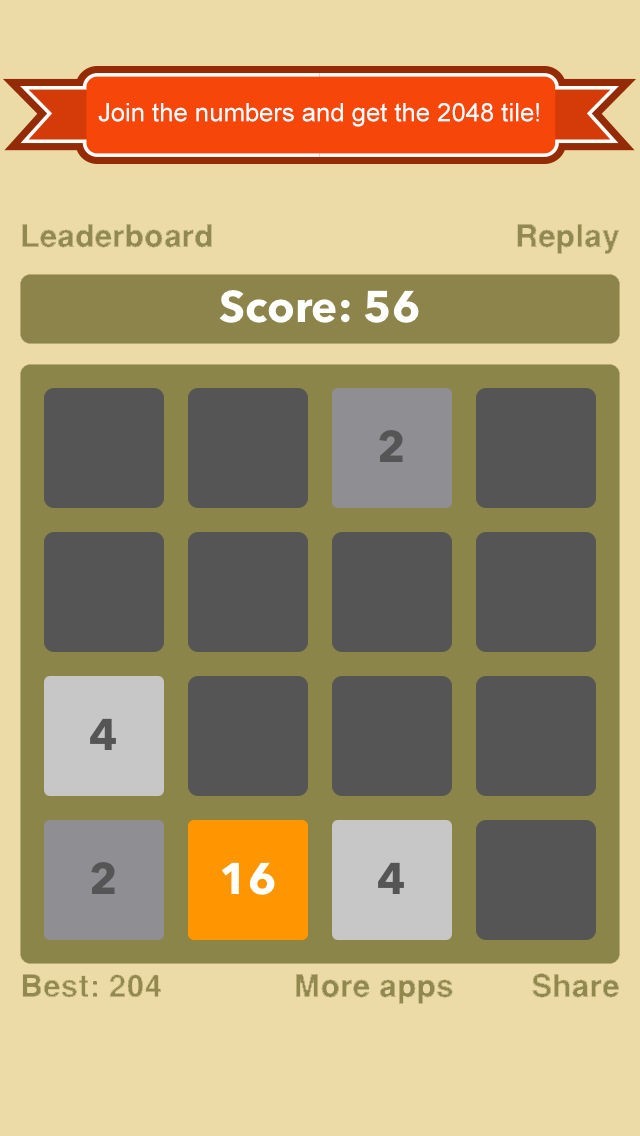This screenshot has width=640, height=1136.
Task: Share your score
Action: pyautogui.click(x=574, y=986)
